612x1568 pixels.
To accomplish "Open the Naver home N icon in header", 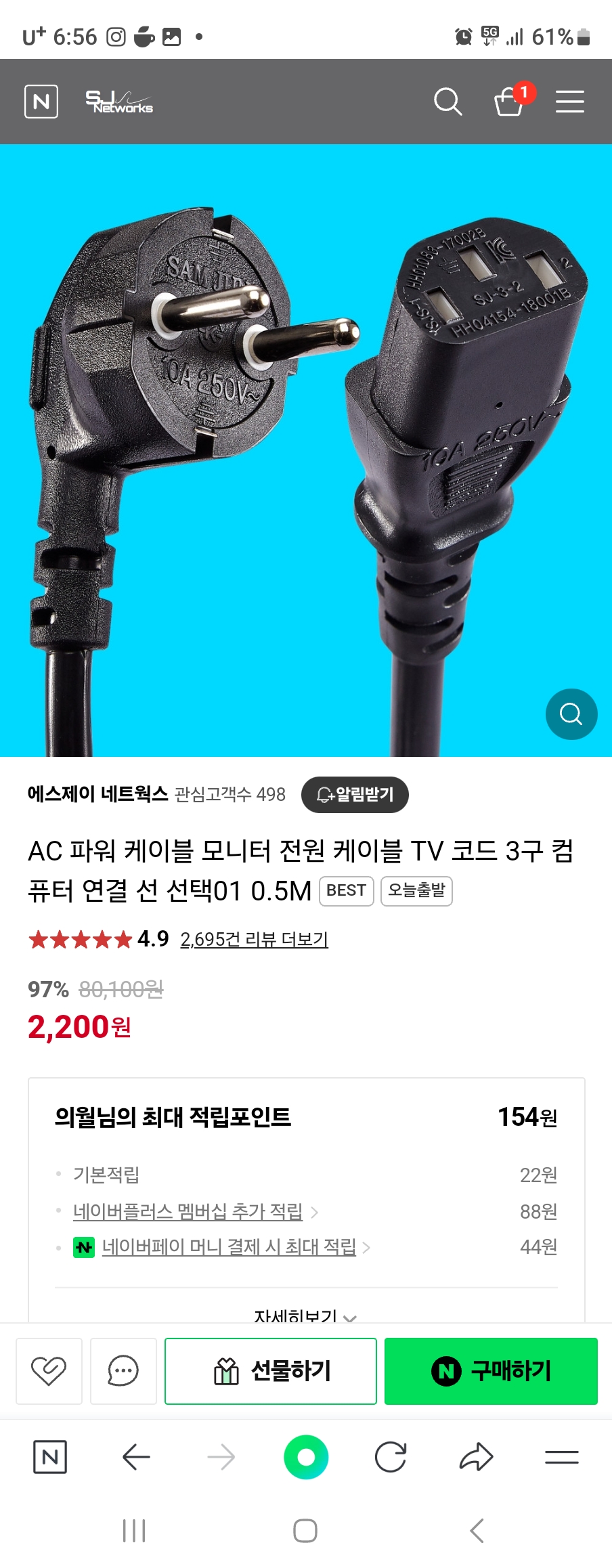I will coord(41,102).
